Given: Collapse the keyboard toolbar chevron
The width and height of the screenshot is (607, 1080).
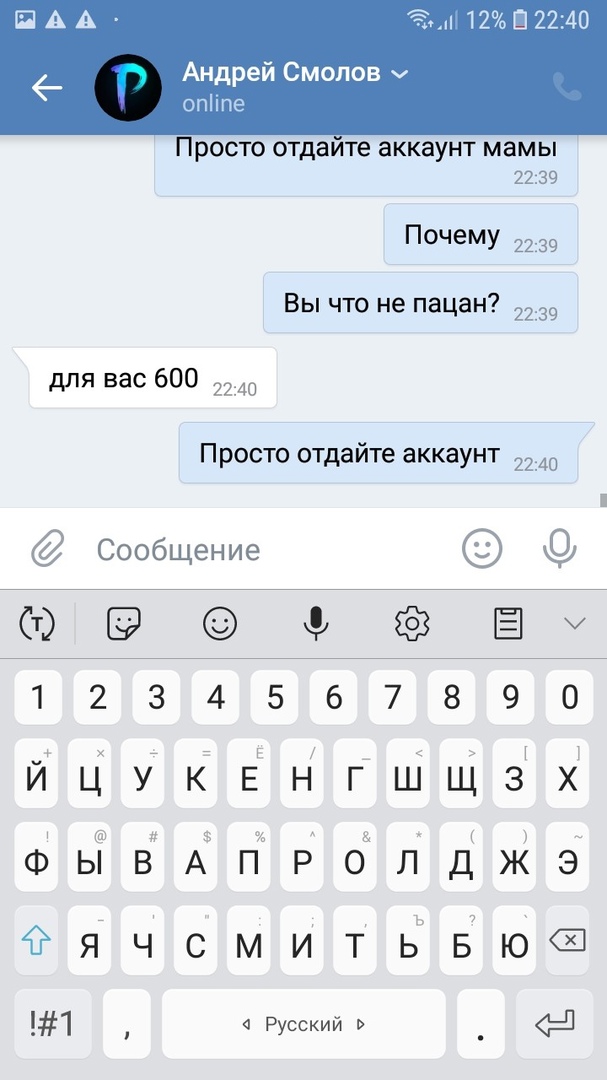Looking at the screenshot, I should pos(574,624).
